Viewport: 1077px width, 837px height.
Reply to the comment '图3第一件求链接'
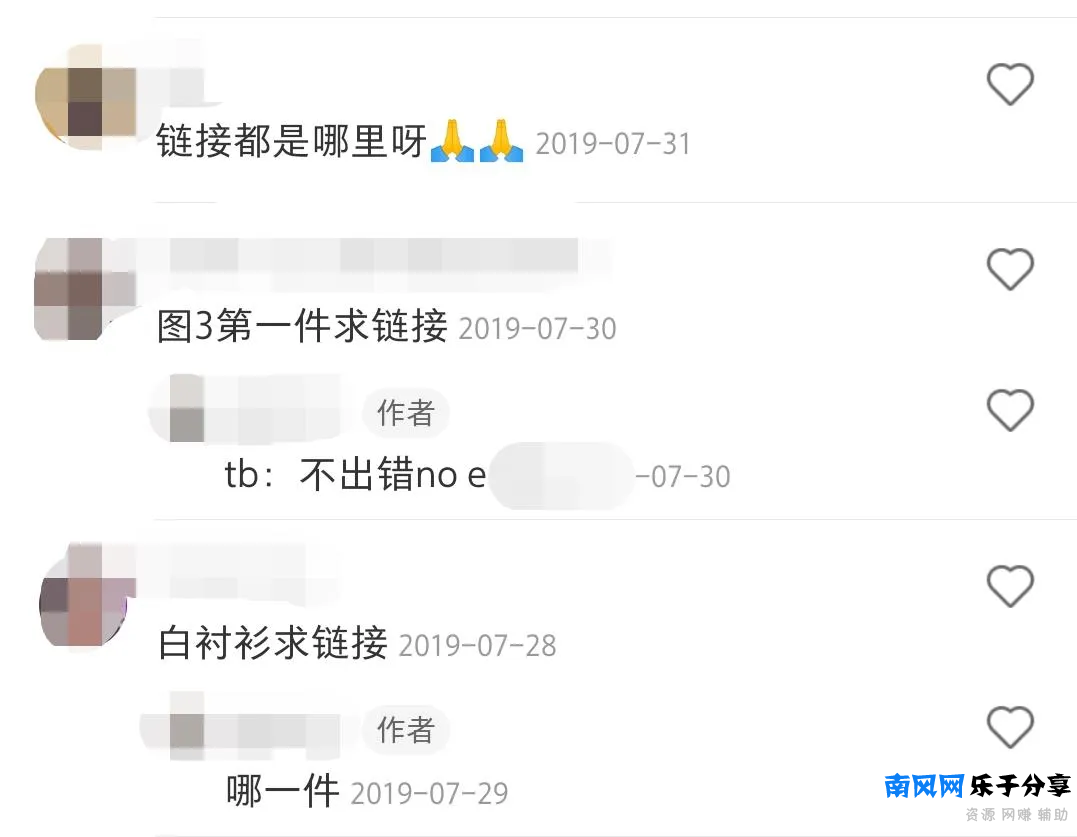(302, 327)
